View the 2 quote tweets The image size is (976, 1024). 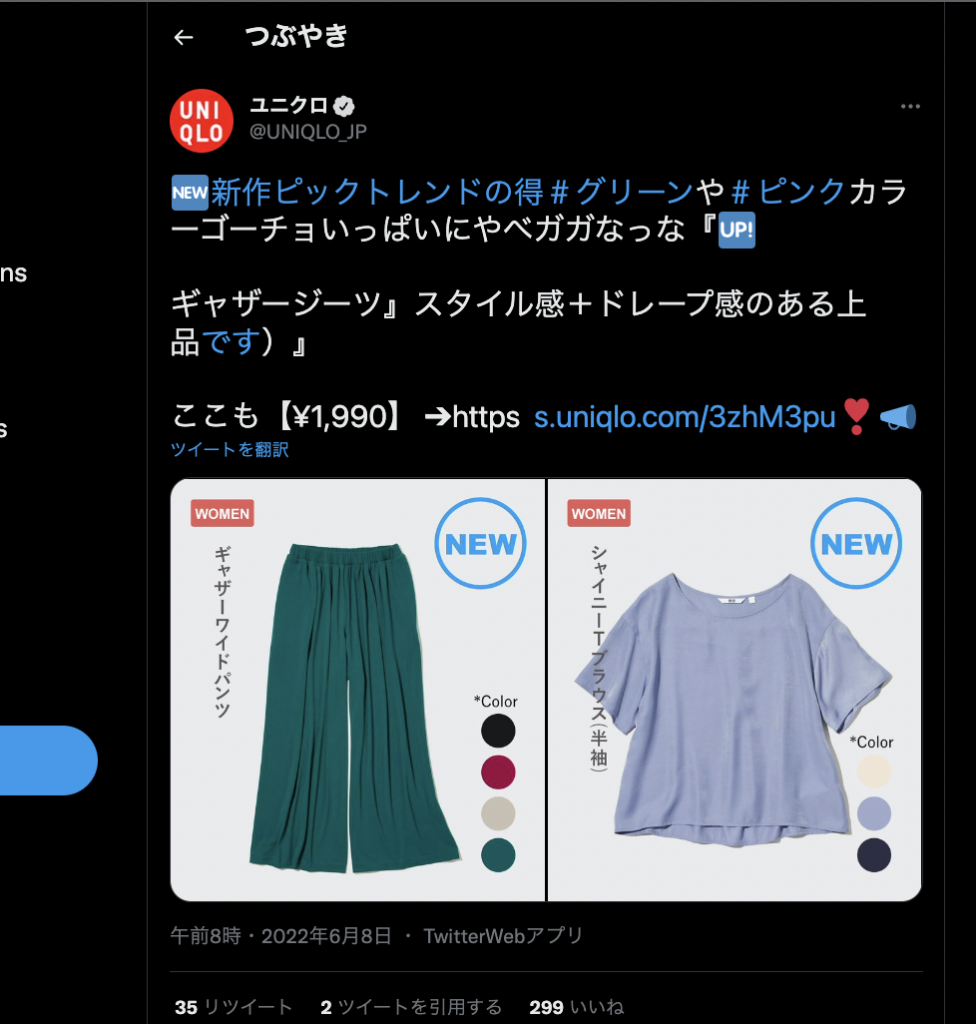point(411,1006)
